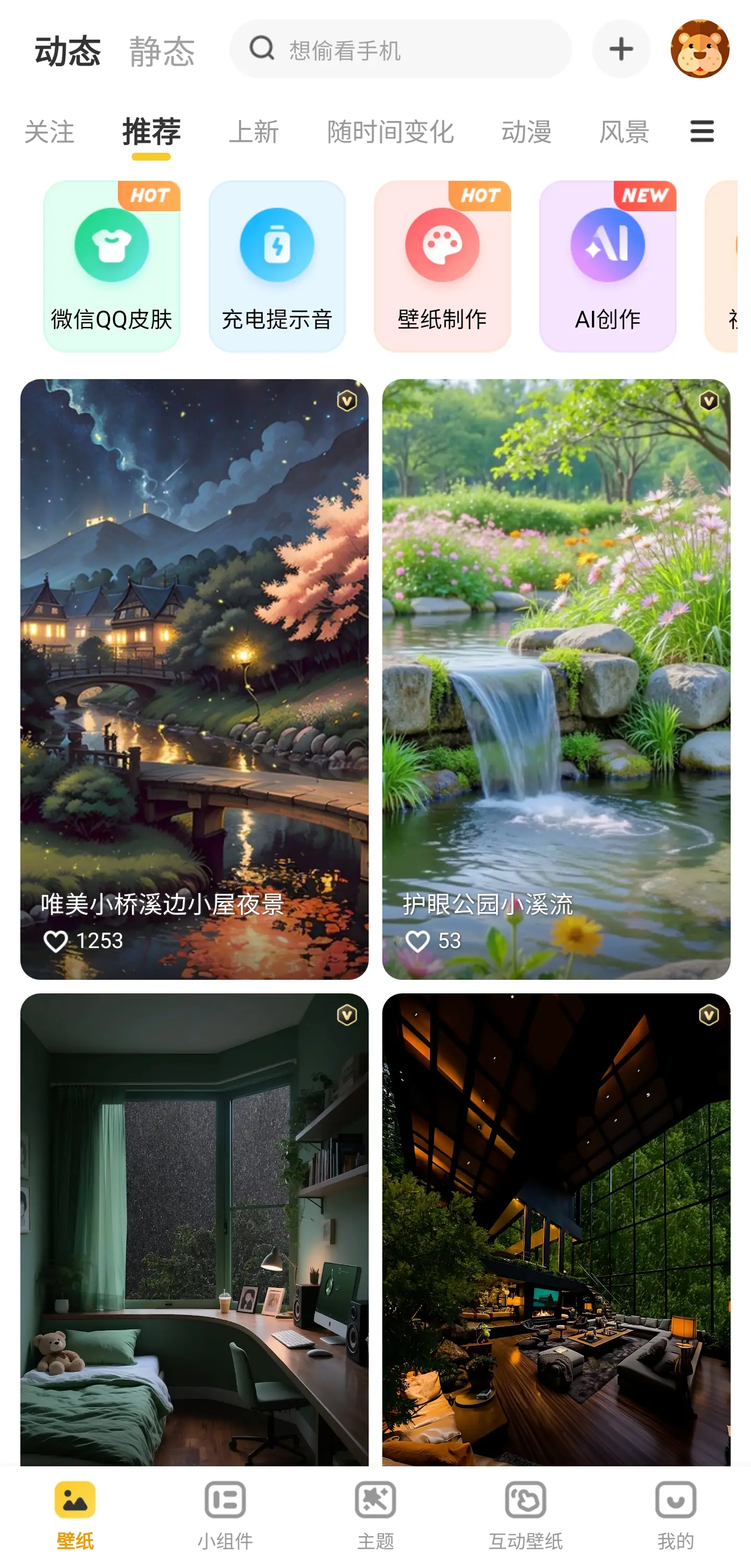Open 充电提示音 shortcut
751x1568 pixels.
click(x=277, y=266)
